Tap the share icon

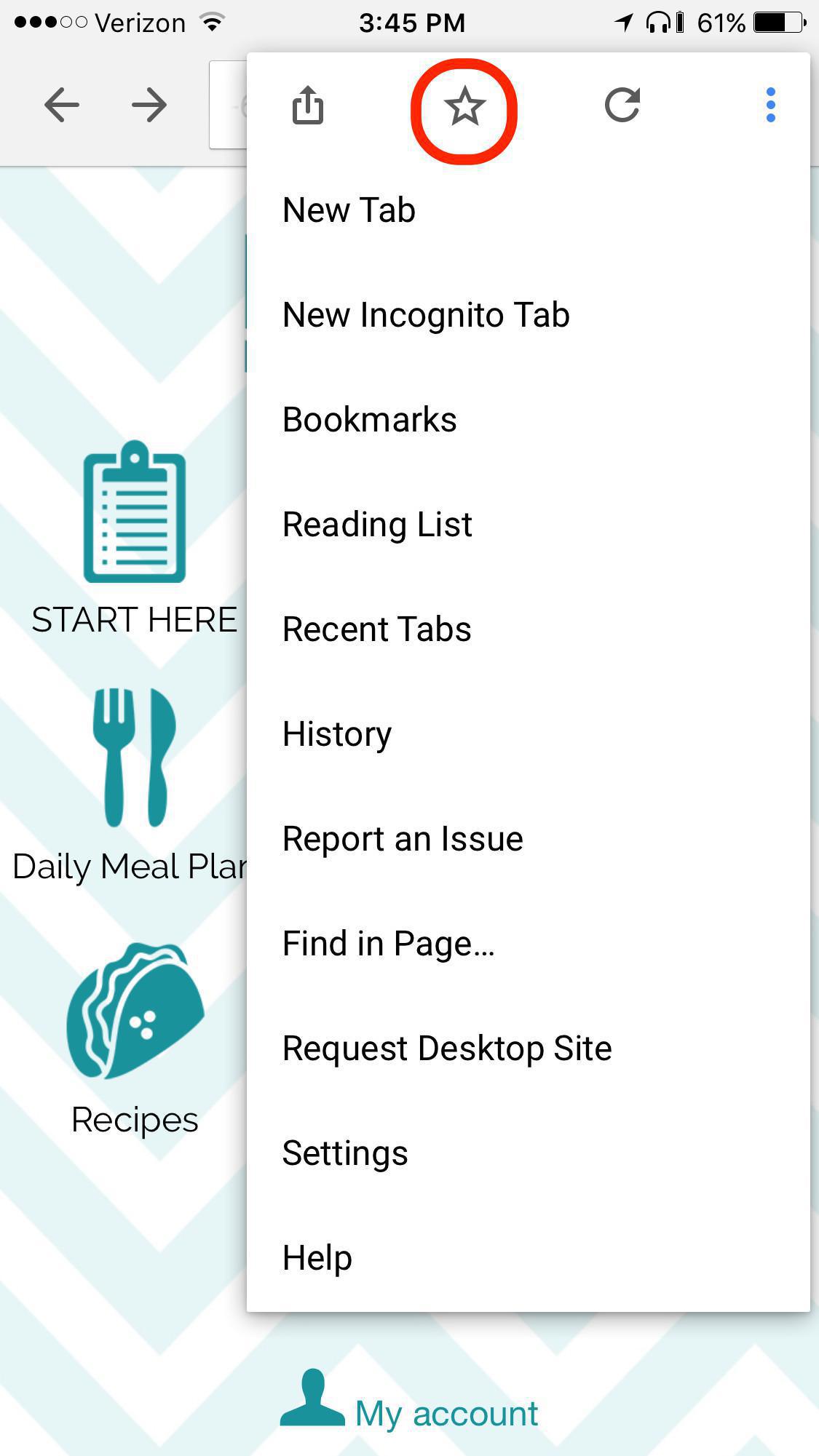(306, 105)
